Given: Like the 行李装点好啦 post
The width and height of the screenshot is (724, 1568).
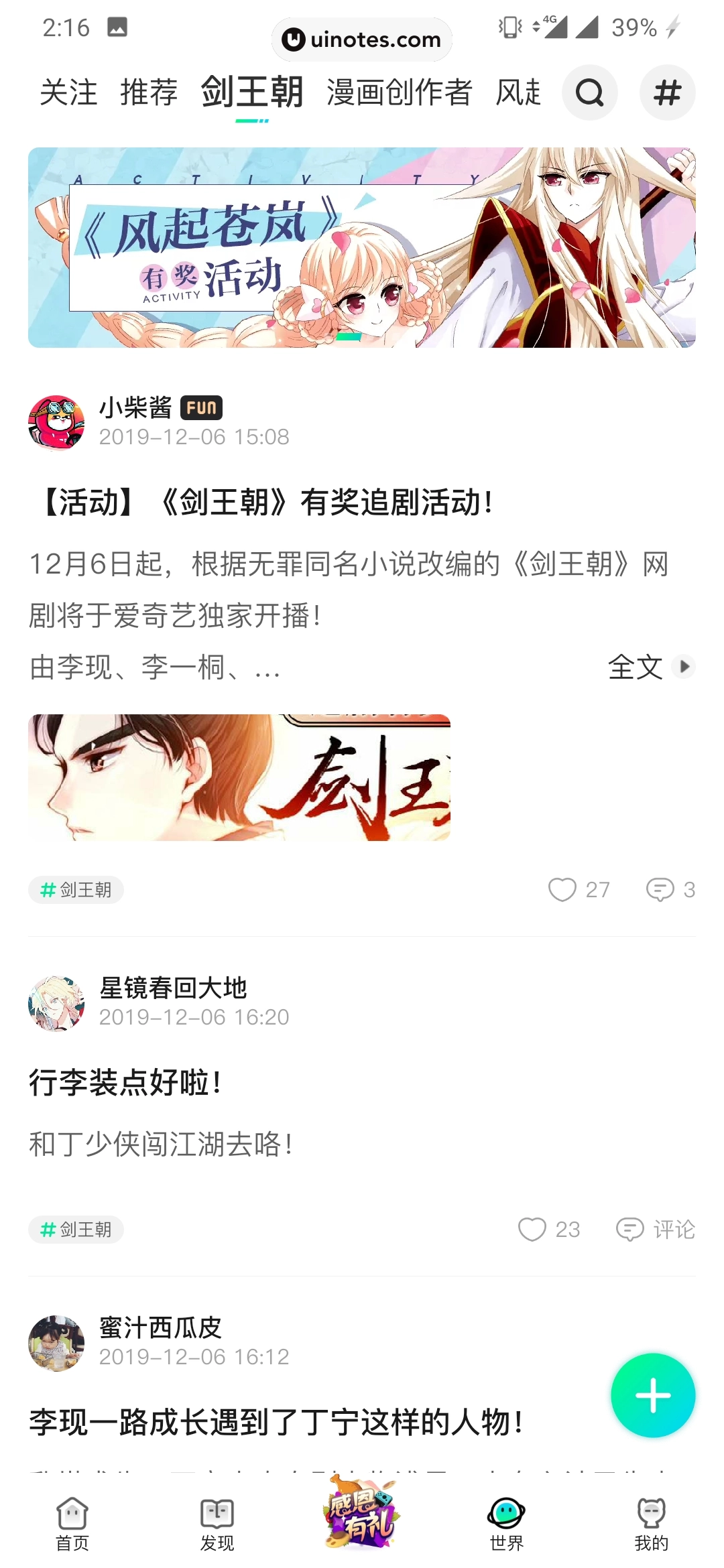Looking at the screenshot, I should point(532,1230).
